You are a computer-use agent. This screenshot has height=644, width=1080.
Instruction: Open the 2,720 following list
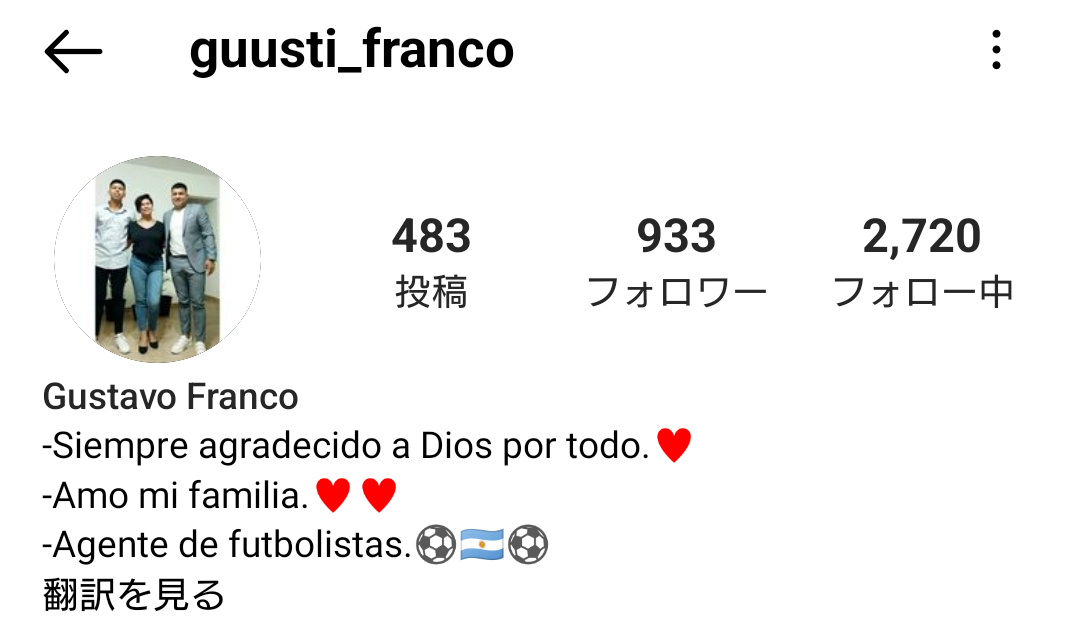[922, 262]
